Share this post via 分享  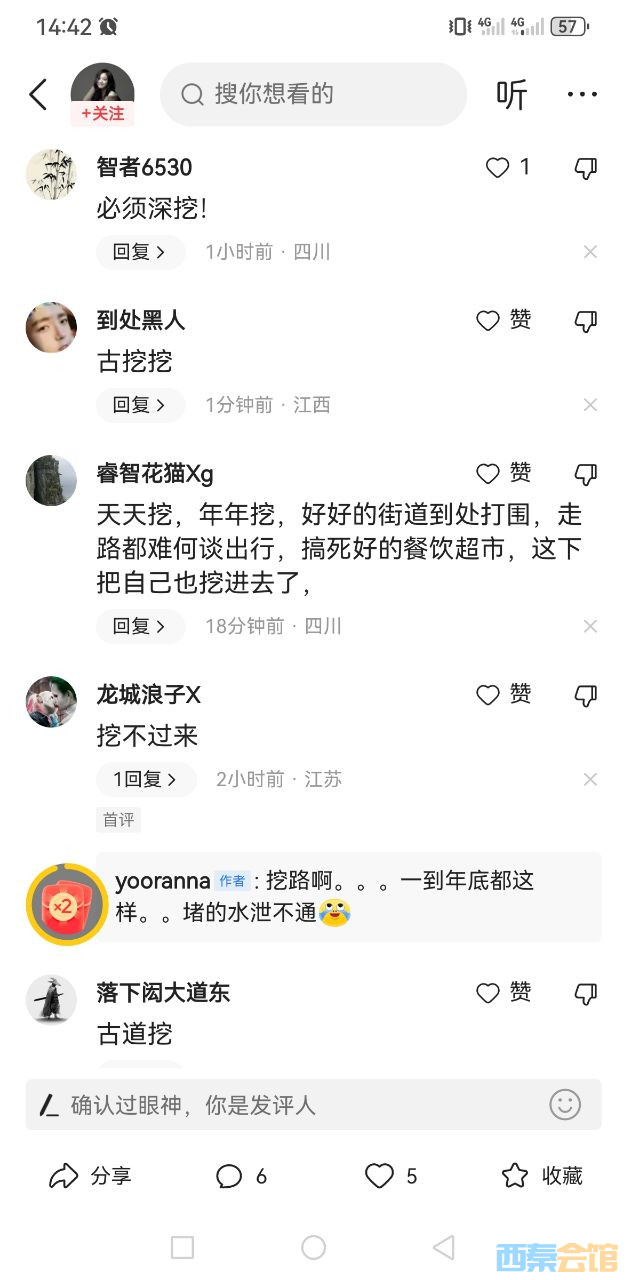tap(90, 1176)
